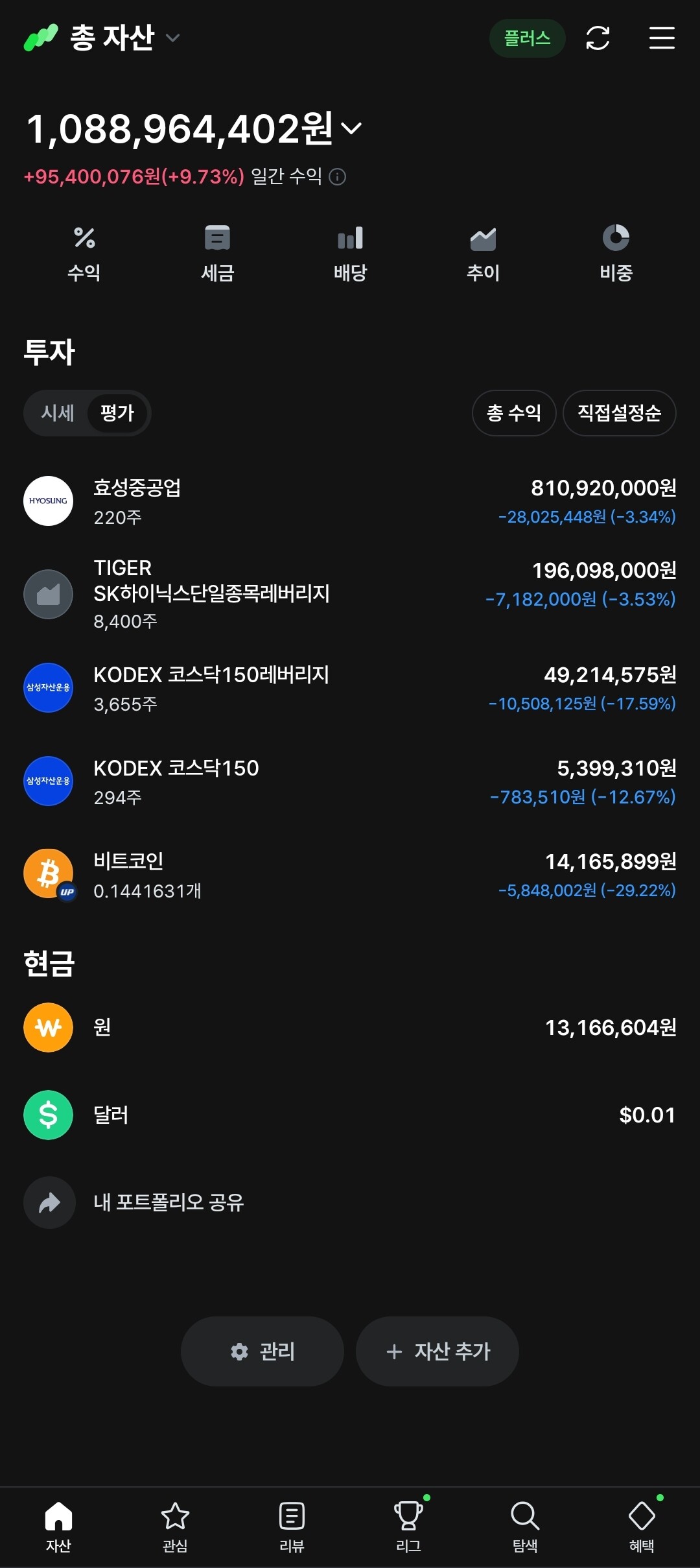Tap the 총 수익 filter chip

pyautogui.click(x=514, y=413)
